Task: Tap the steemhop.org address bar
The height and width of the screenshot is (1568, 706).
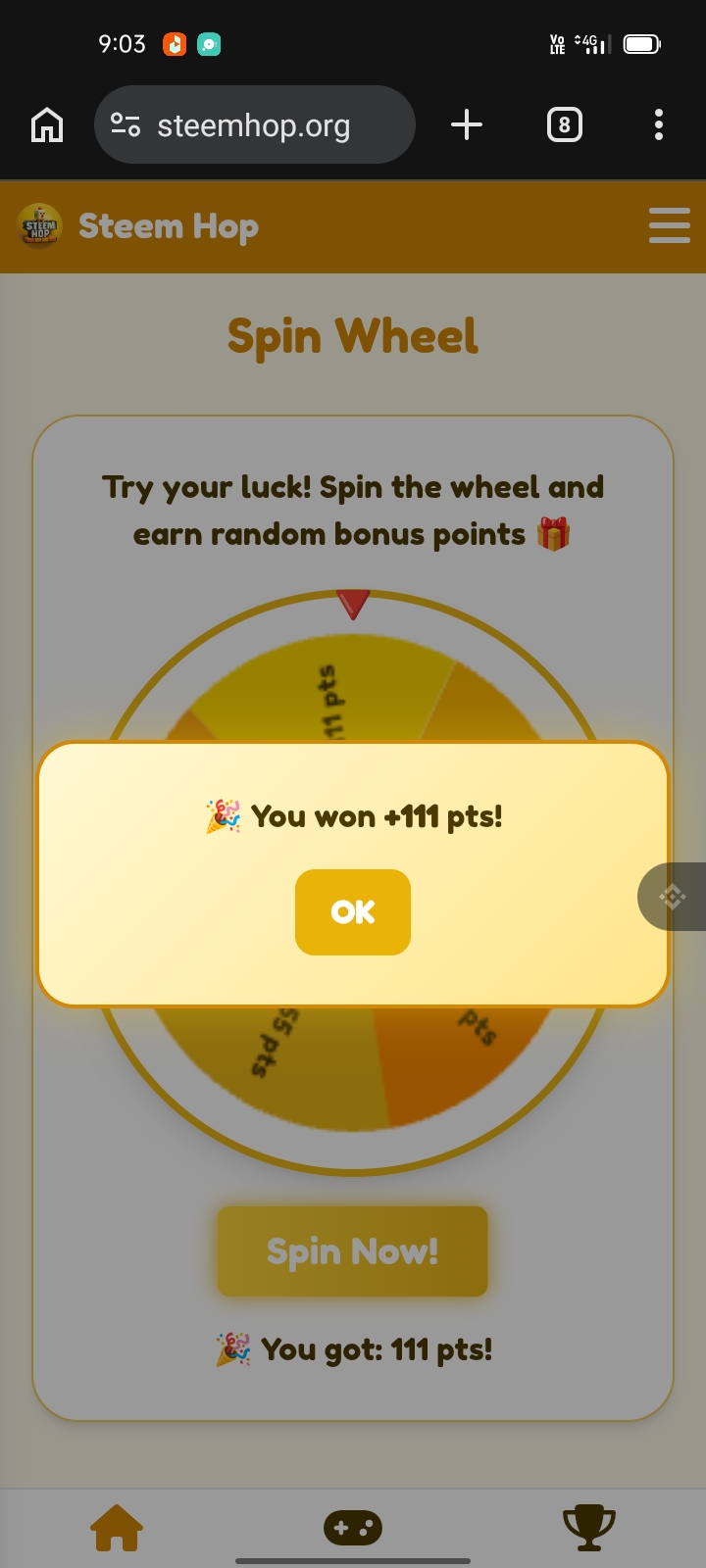Action: point(255,124)
